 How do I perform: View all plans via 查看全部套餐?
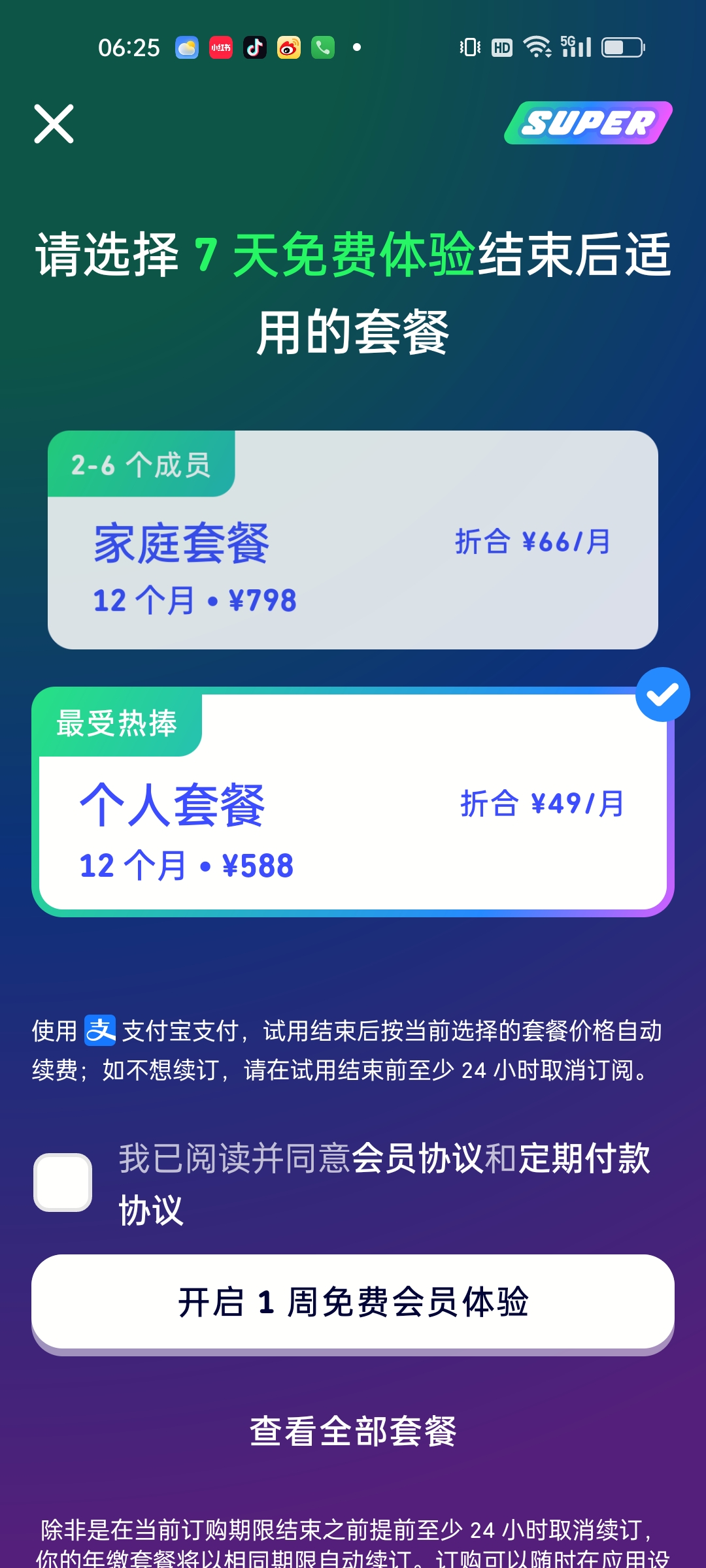pos(353,1431)
